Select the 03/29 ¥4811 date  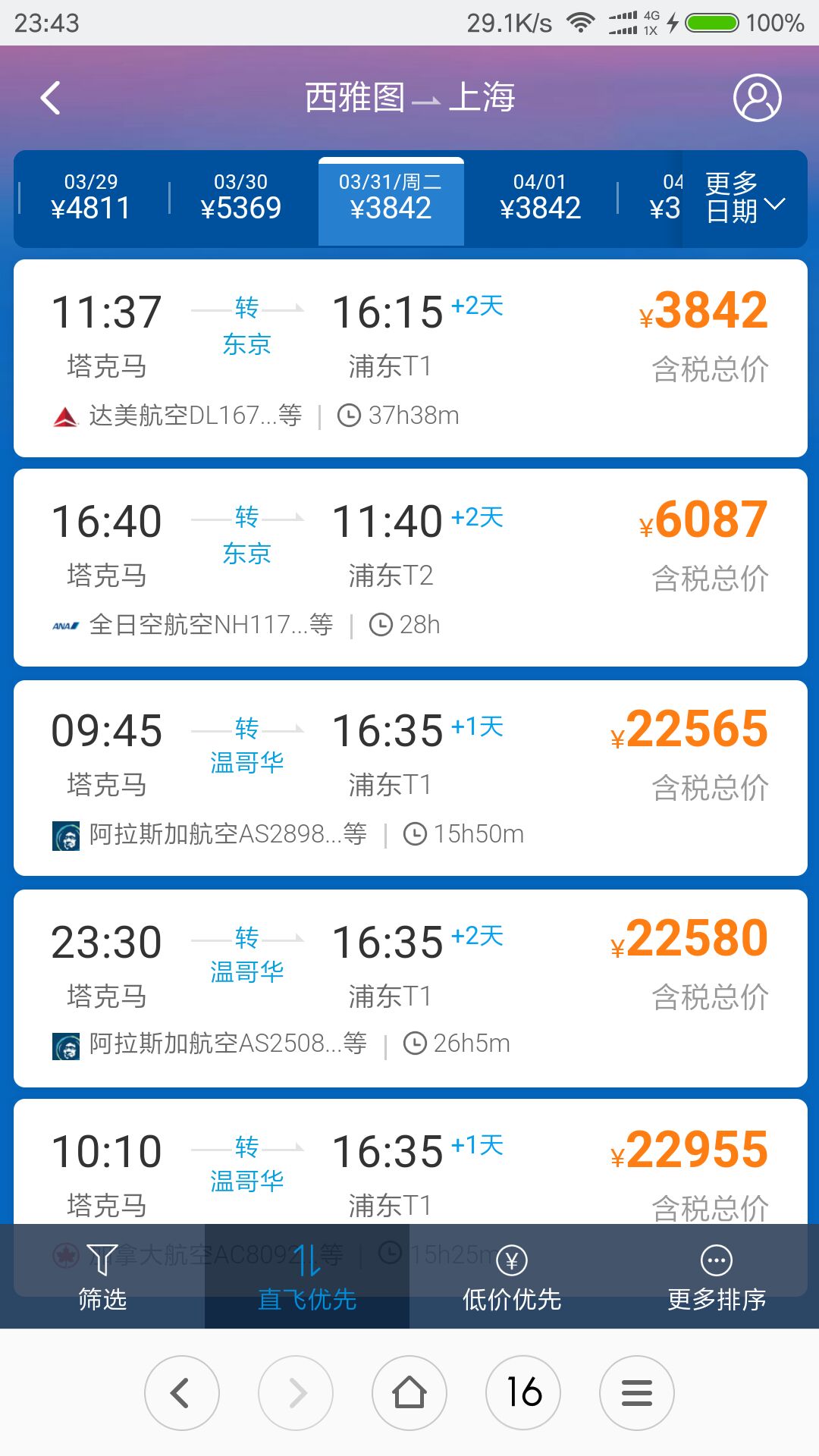tap(91, 198)
